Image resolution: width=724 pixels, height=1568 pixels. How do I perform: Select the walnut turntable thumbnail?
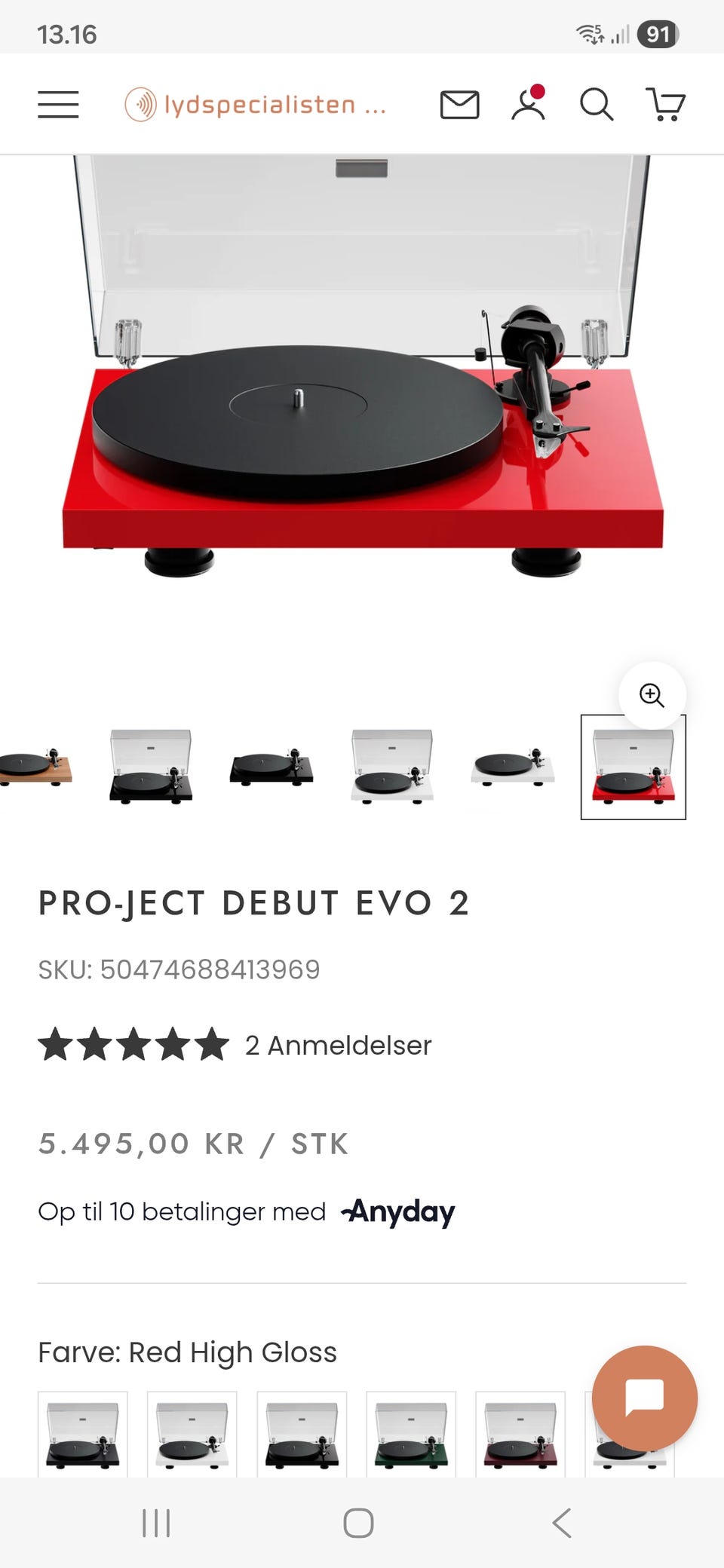(x=35, y=767)
